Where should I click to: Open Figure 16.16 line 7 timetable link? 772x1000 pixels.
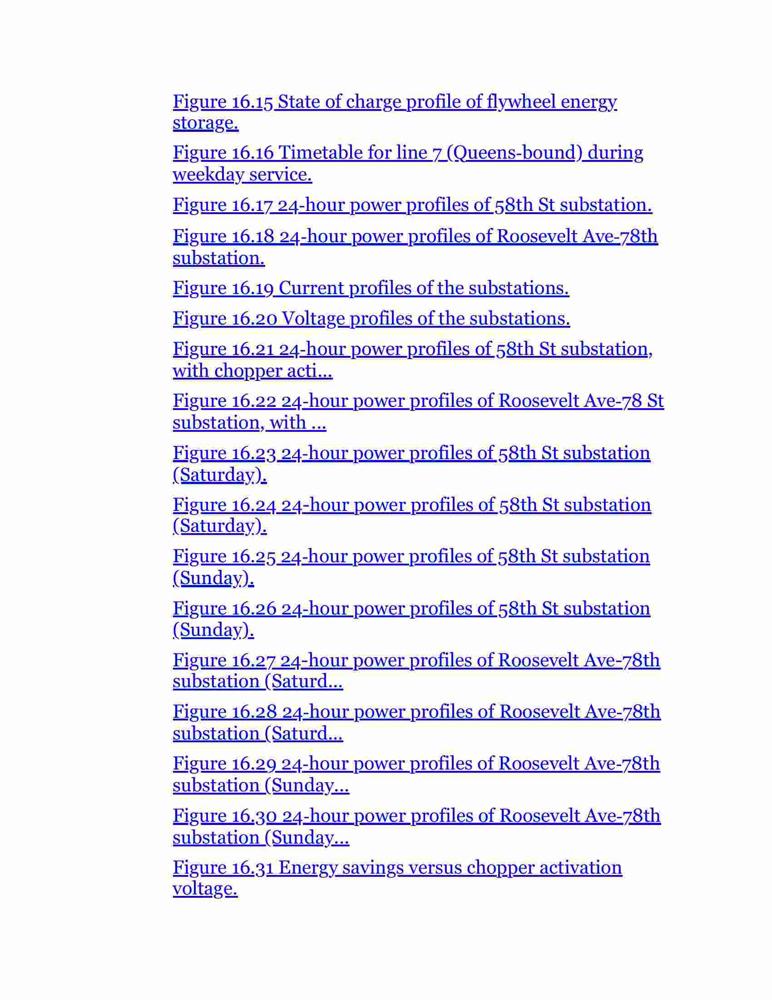408,163
